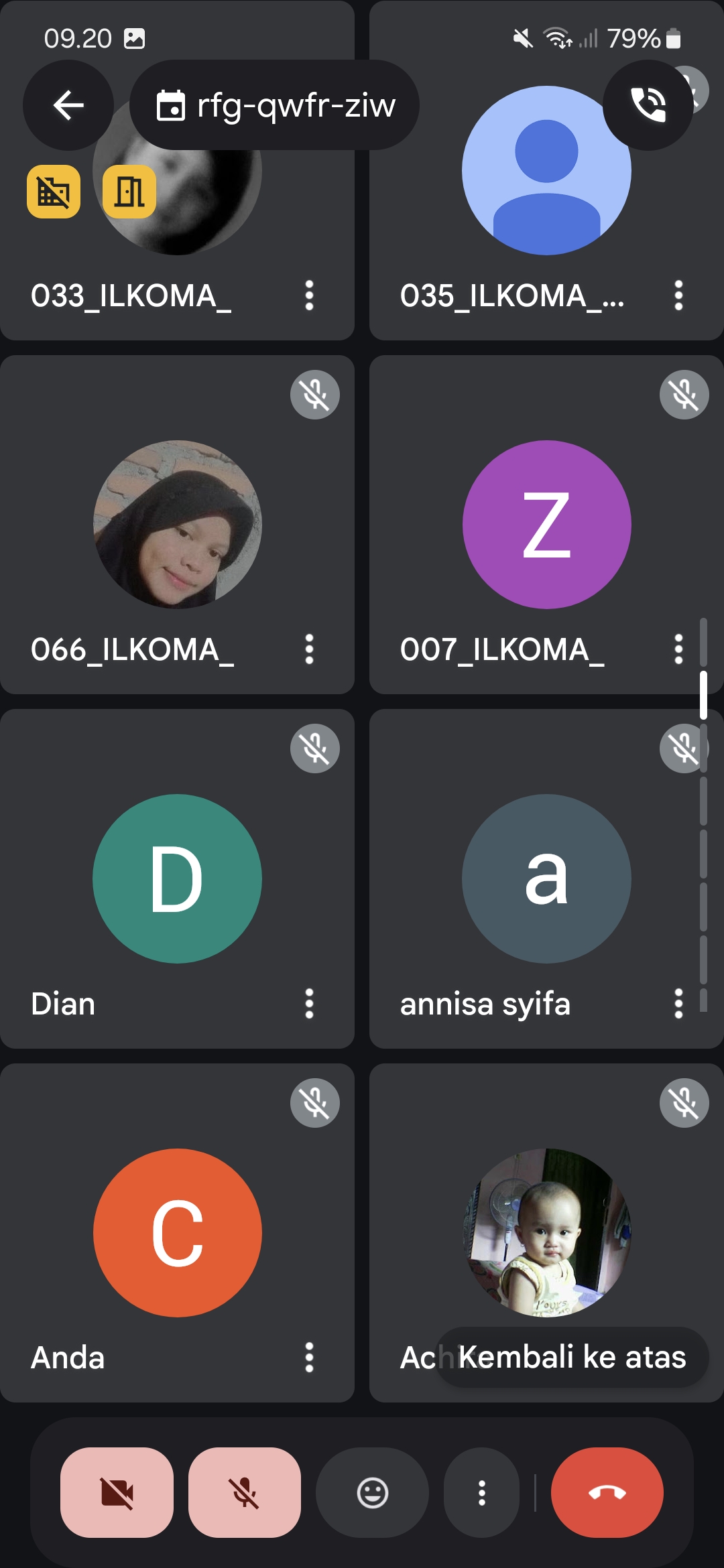Unmute the microphone
Viewport: 724px width, 1568px height.
point(245,1493)
